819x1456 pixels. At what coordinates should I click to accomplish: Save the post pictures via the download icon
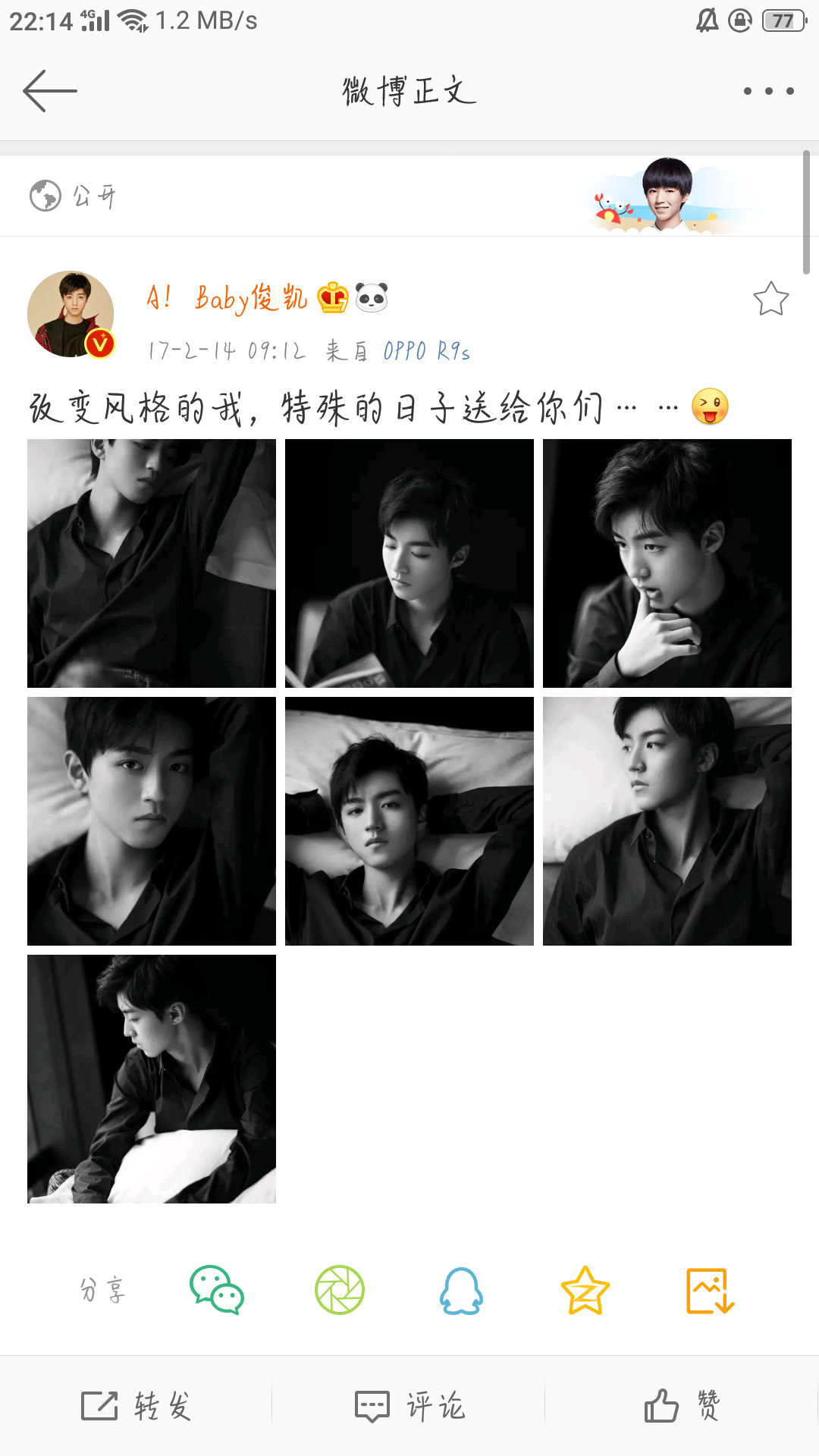pos(710,1290)
